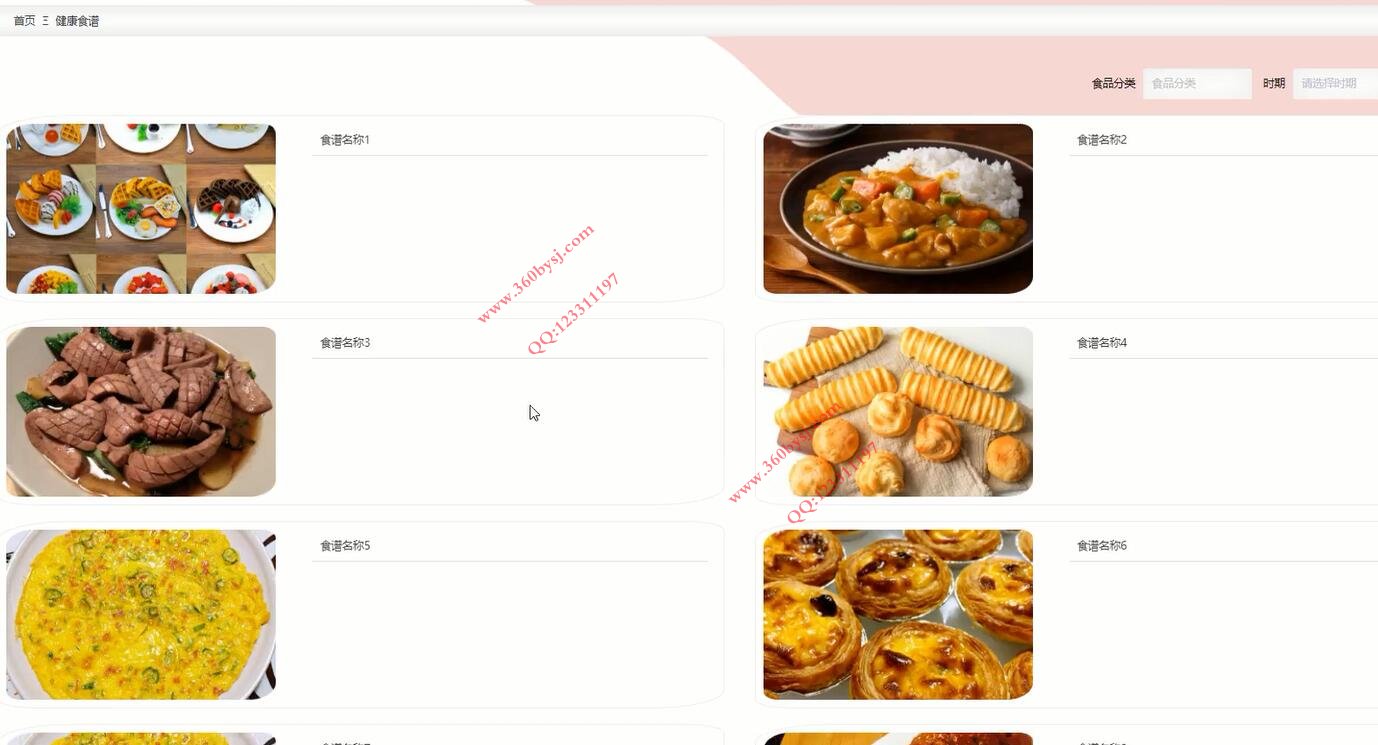Viewport: 1378px width, 745px height.
Task: Open the 时期 selection dropdown
Action: coord(1334,84)
